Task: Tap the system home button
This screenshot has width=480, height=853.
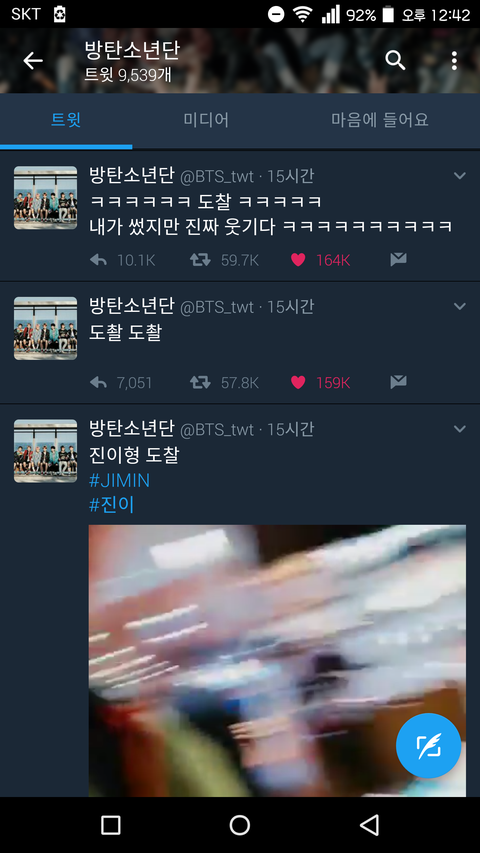Action: point(239,825)
